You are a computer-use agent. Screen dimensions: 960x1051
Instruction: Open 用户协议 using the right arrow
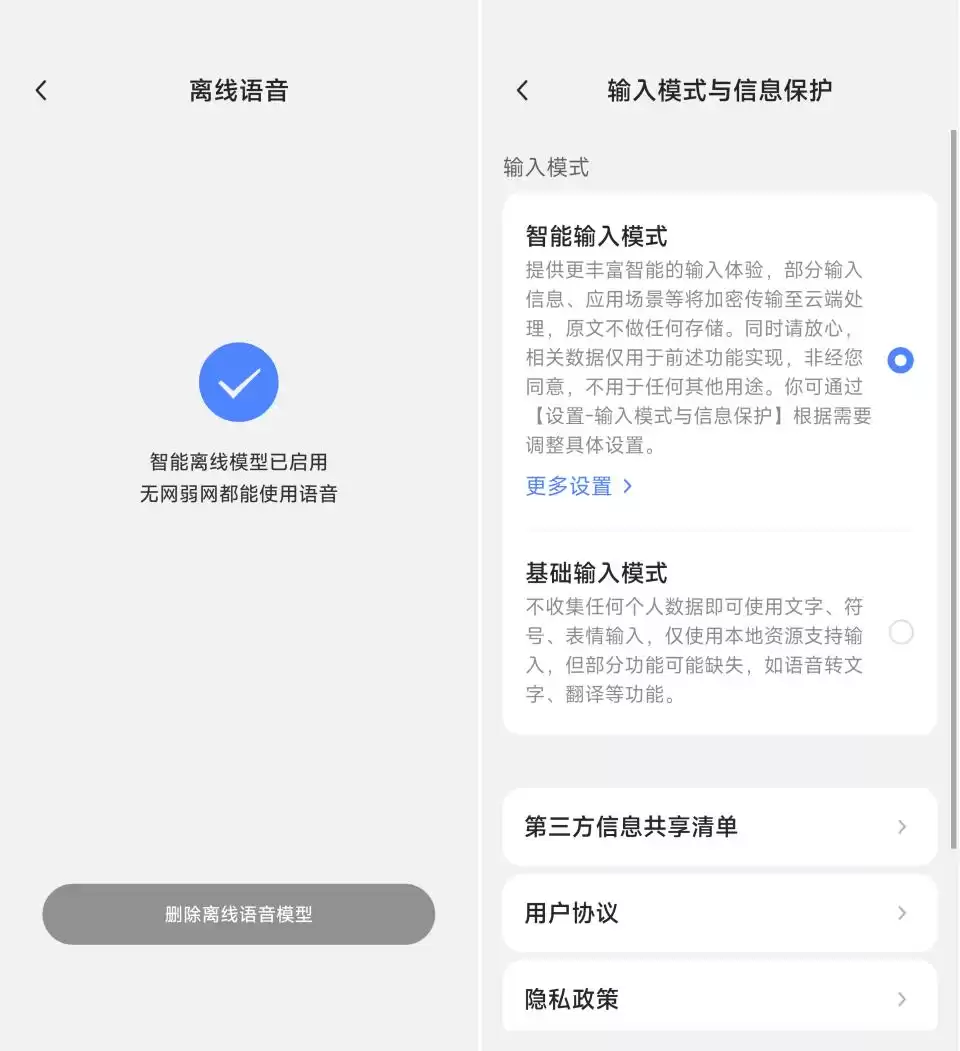[903, 913]
